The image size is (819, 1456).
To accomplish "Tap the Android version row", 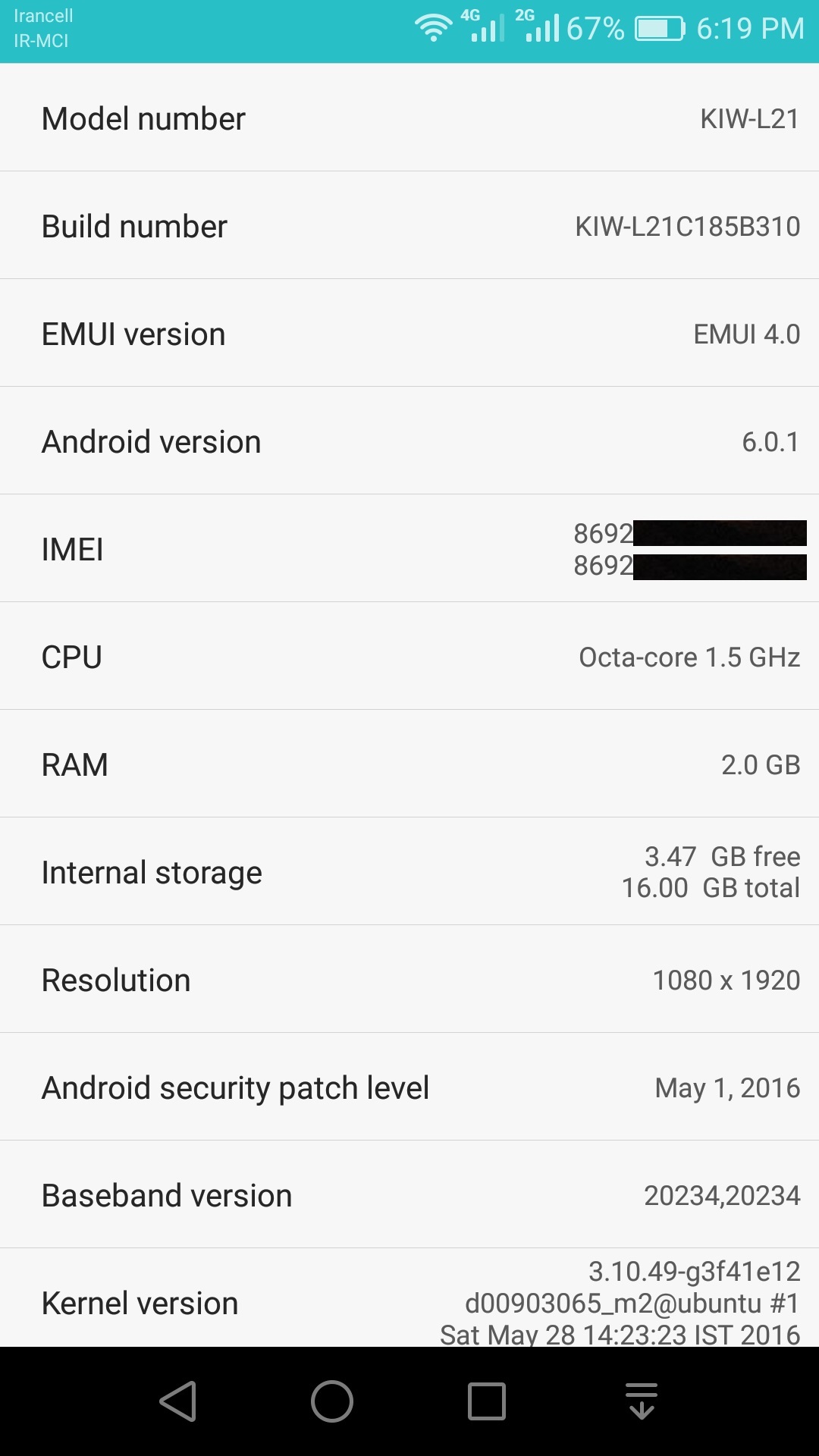I will point(409,441).
